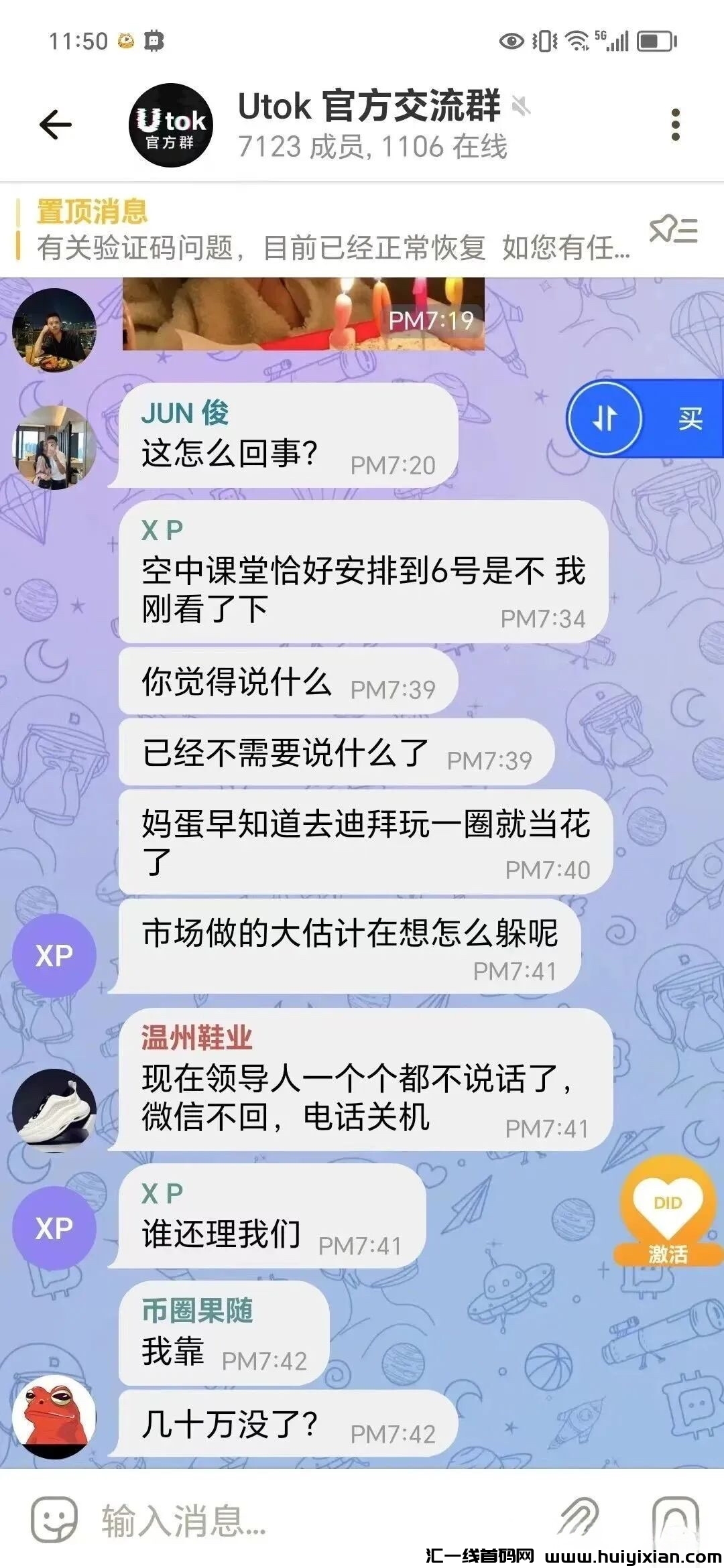Open the three-dot overflow menu

675,125
